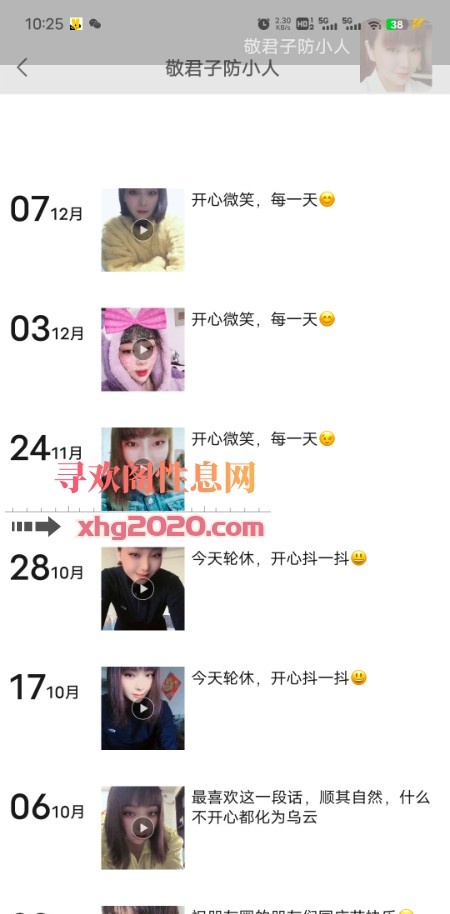This screenshot has height=914, width=450.
Task: Play the video posted on 07 12月
Action: coord(143,230)
